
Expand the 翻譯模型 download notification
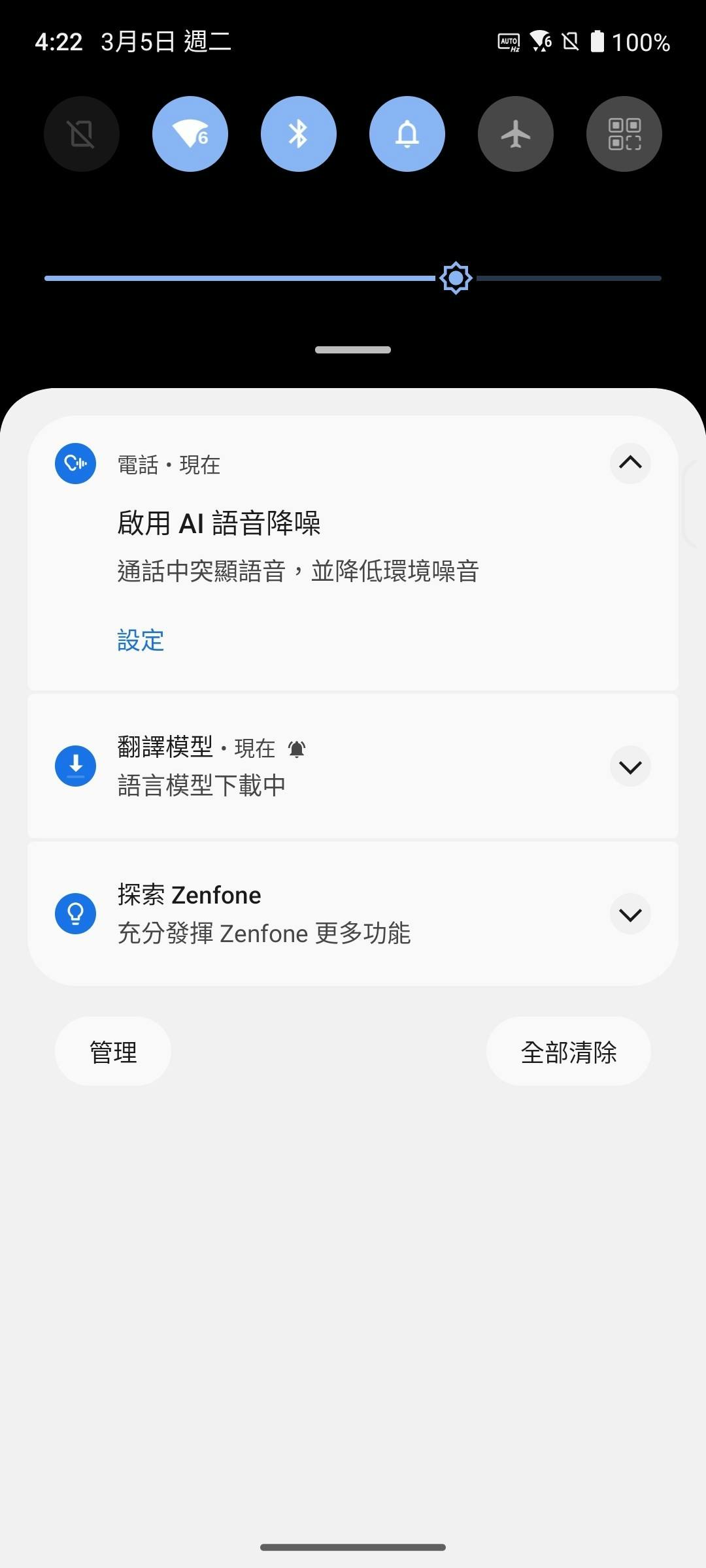click(630, 766)
